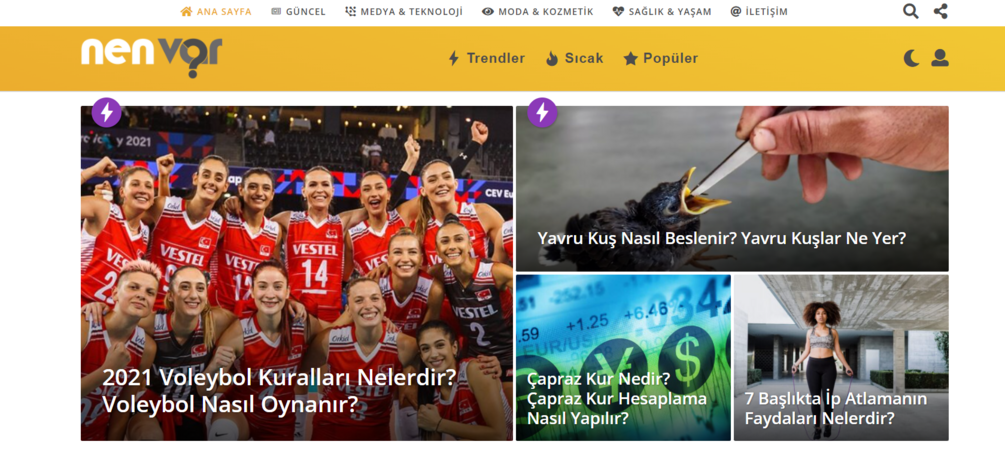Open 7 Başlıkta İp Atlamanın Faydaları article
1005x472 pixels.
(x=835, y=407)
